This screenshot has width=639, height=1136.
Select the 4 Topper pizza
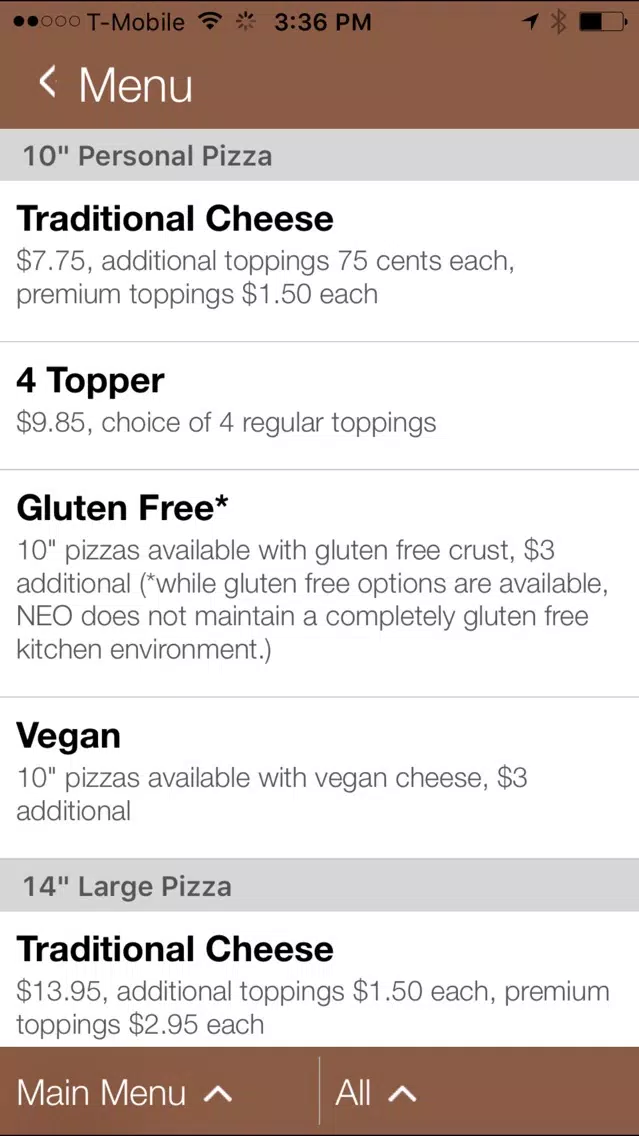click(320, 406)
